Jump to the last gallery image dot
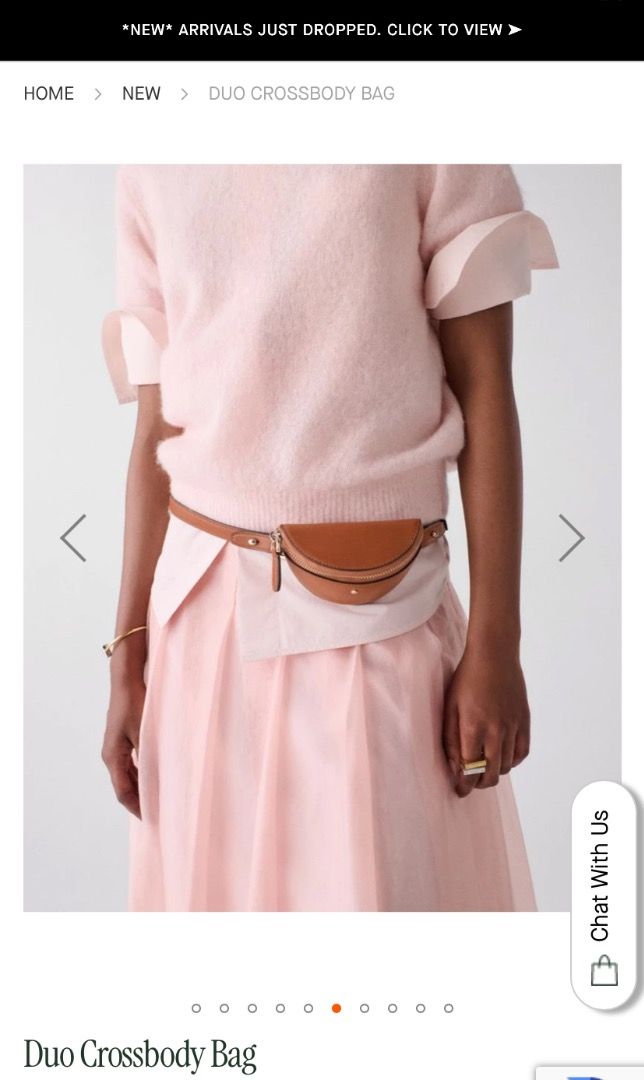 point(448,1008)
